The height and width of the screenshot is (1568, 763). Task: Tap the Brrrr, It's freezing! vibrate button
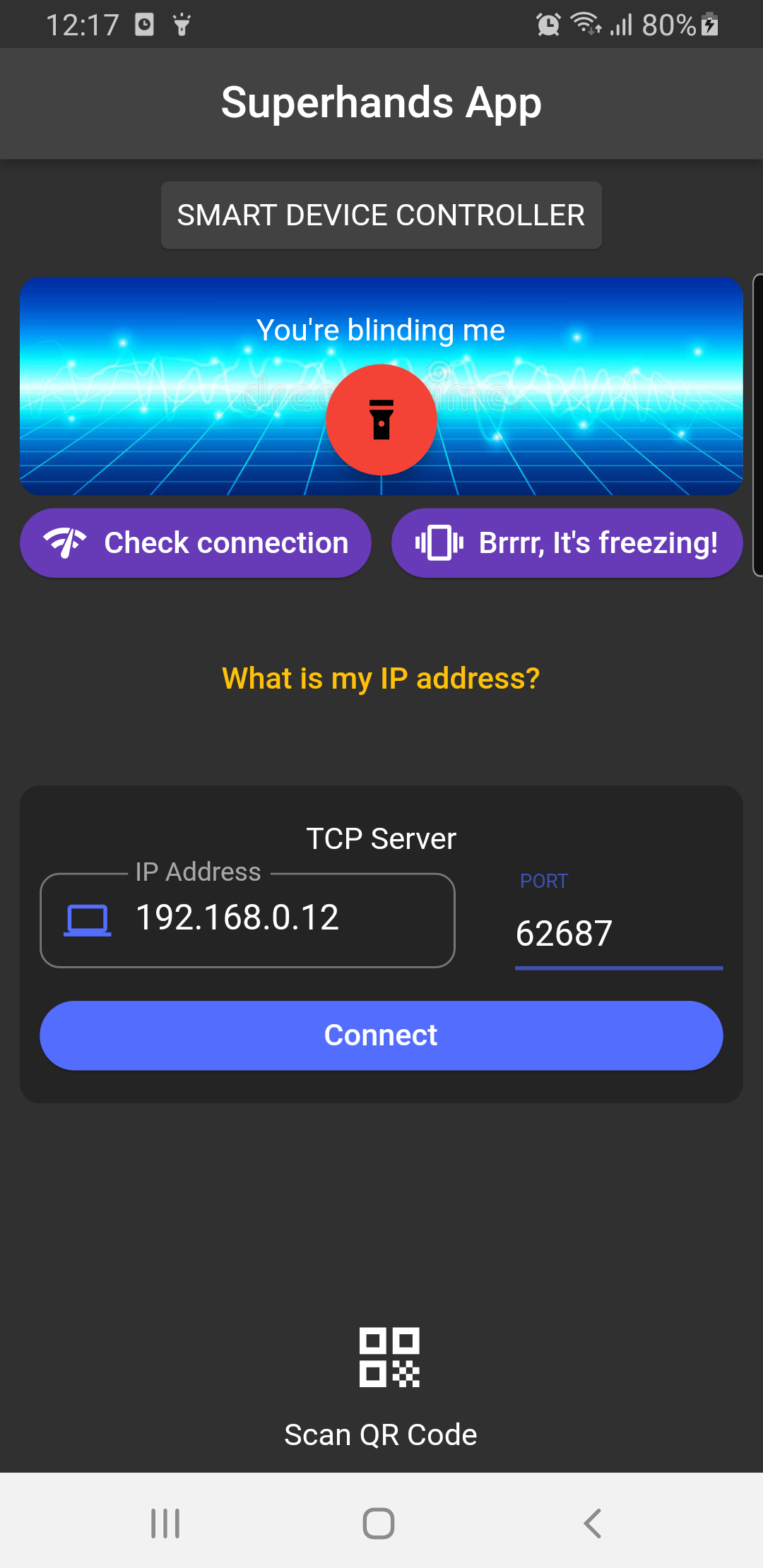pos(567,543)
